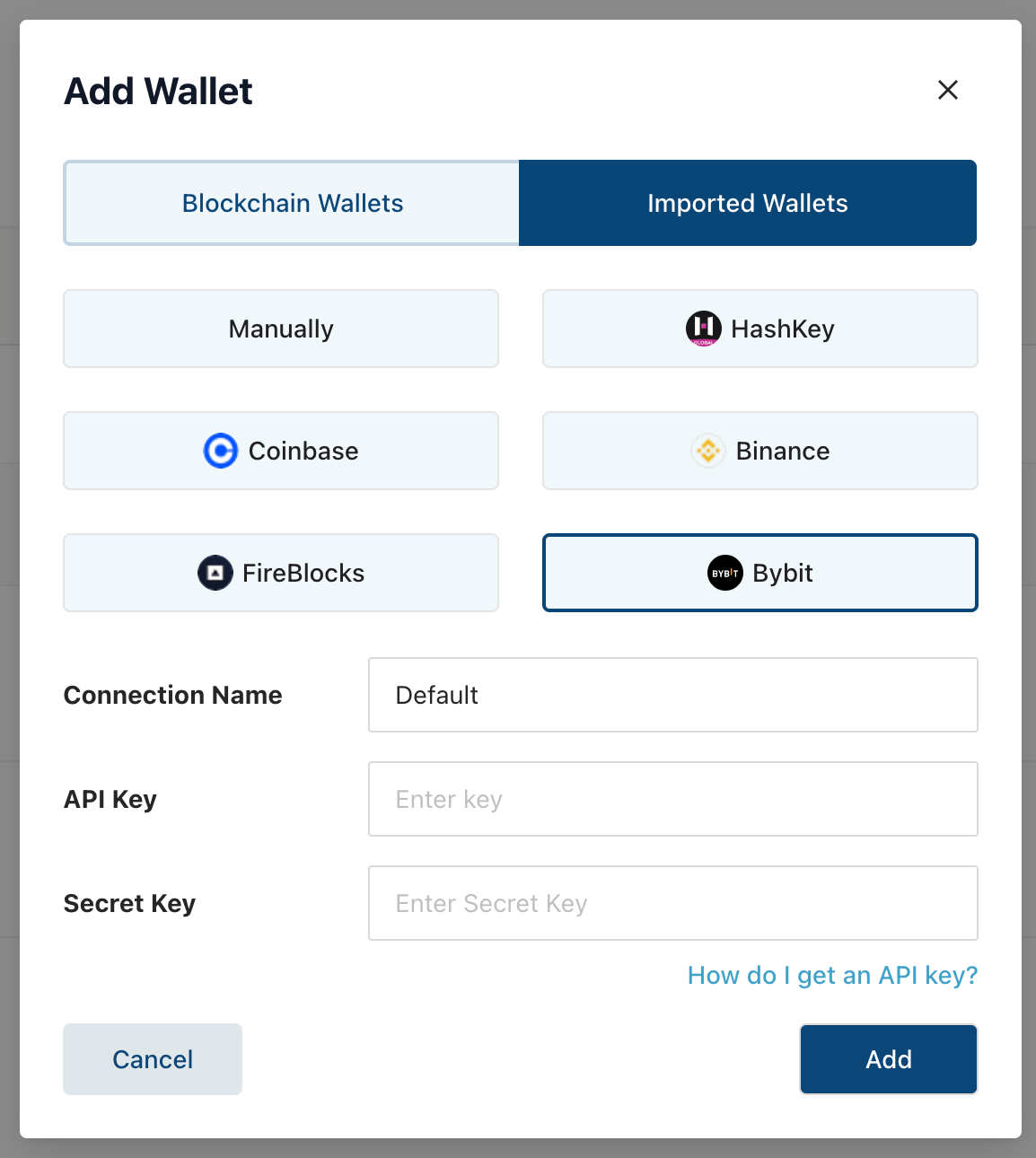Viewport: 1036px width, 1158px height.
Task: Choose the Manually import option
Action: (281, 329)
